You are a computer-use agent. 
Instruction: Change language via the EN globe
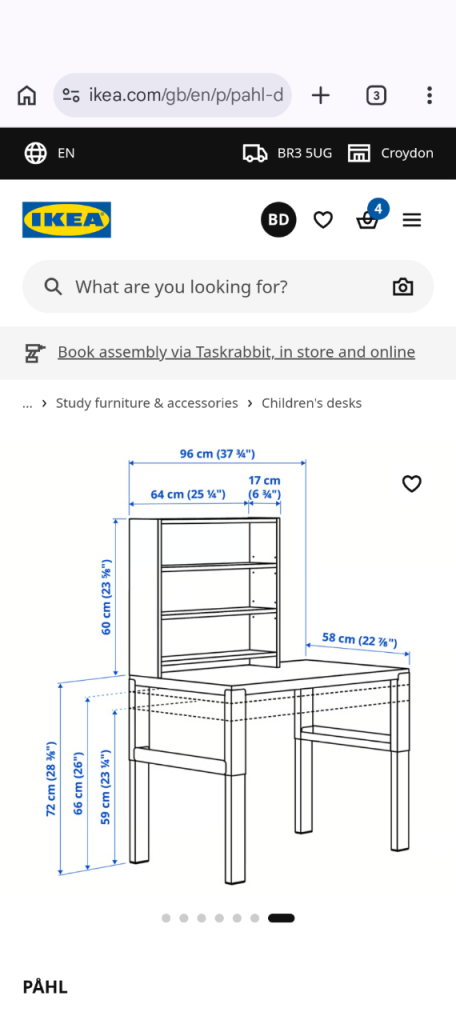[50, 153]
